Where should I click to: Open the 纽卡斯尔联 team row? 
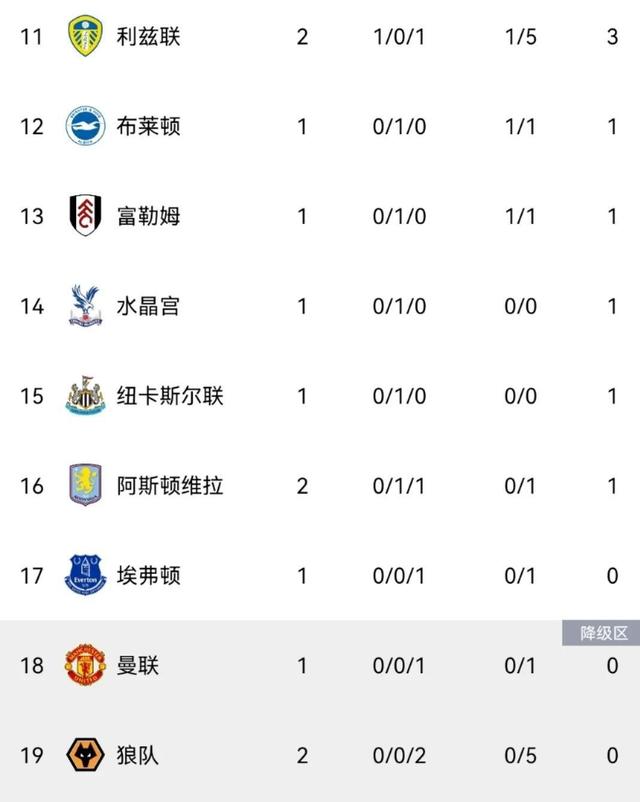pyautogui.click(x=170, y=396)
